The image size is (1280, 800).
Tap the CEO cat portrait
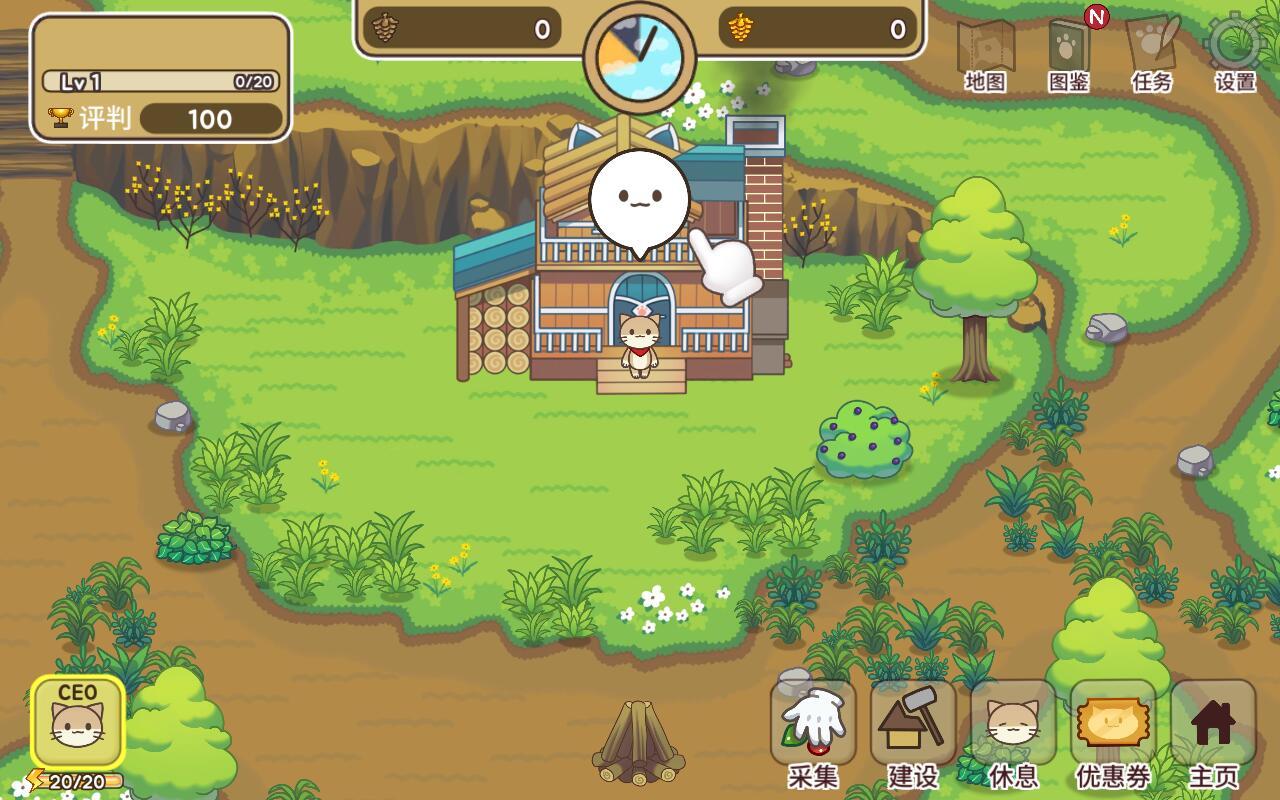(78, 722)
